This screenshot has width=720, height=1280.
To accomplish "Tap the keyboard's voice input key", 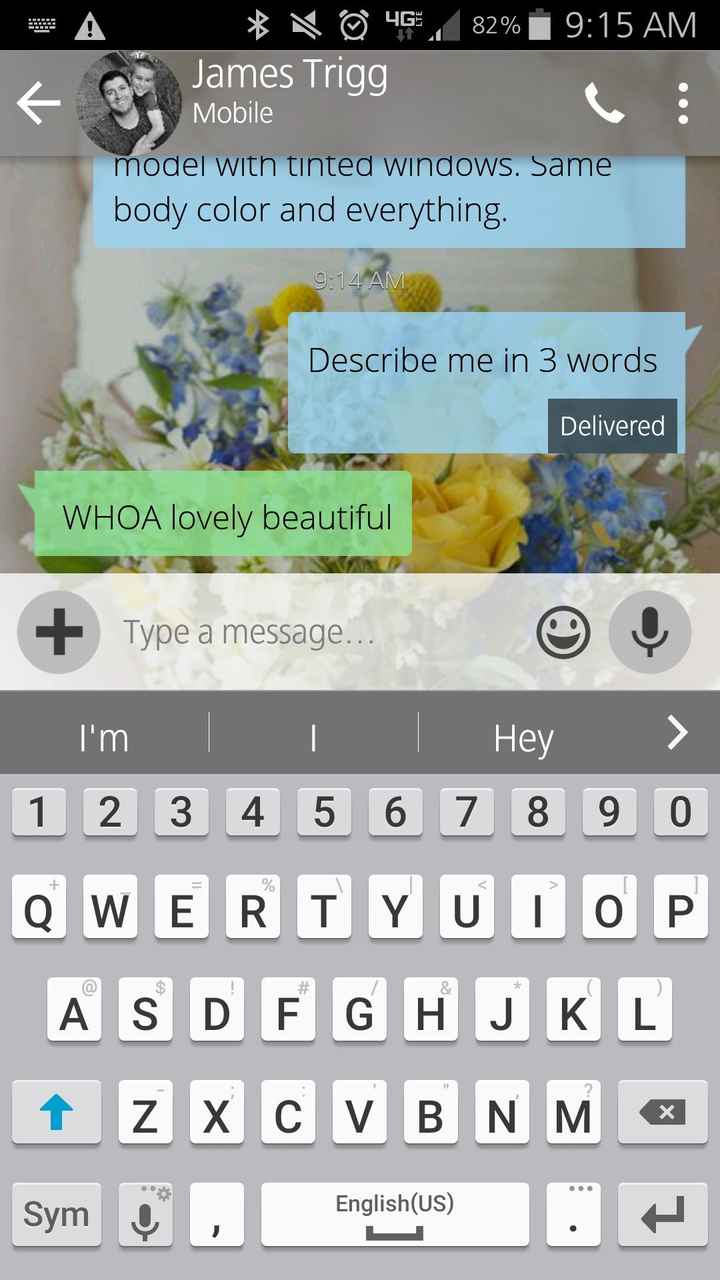I will (x=146, y=1215).
